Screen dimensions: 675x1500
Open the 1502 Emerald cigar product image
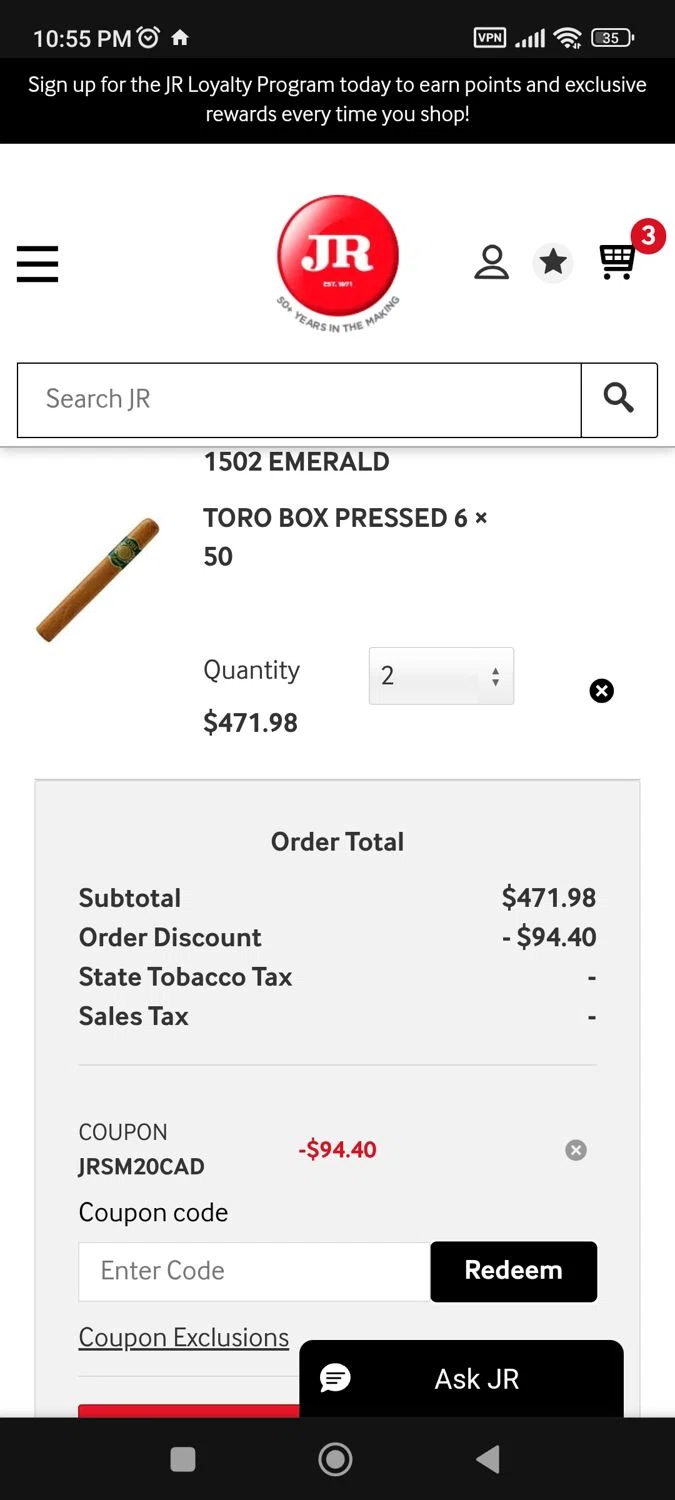99,580
